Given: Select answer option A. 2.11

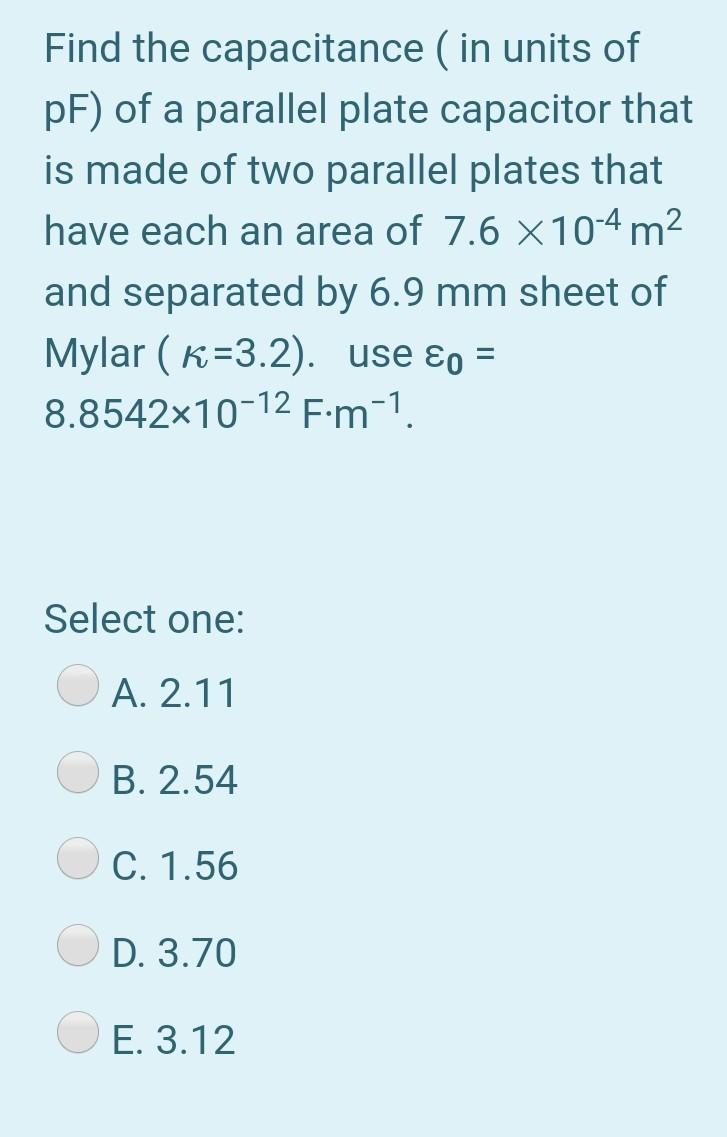Looking at the screenshot, I should tap(78, 687).
